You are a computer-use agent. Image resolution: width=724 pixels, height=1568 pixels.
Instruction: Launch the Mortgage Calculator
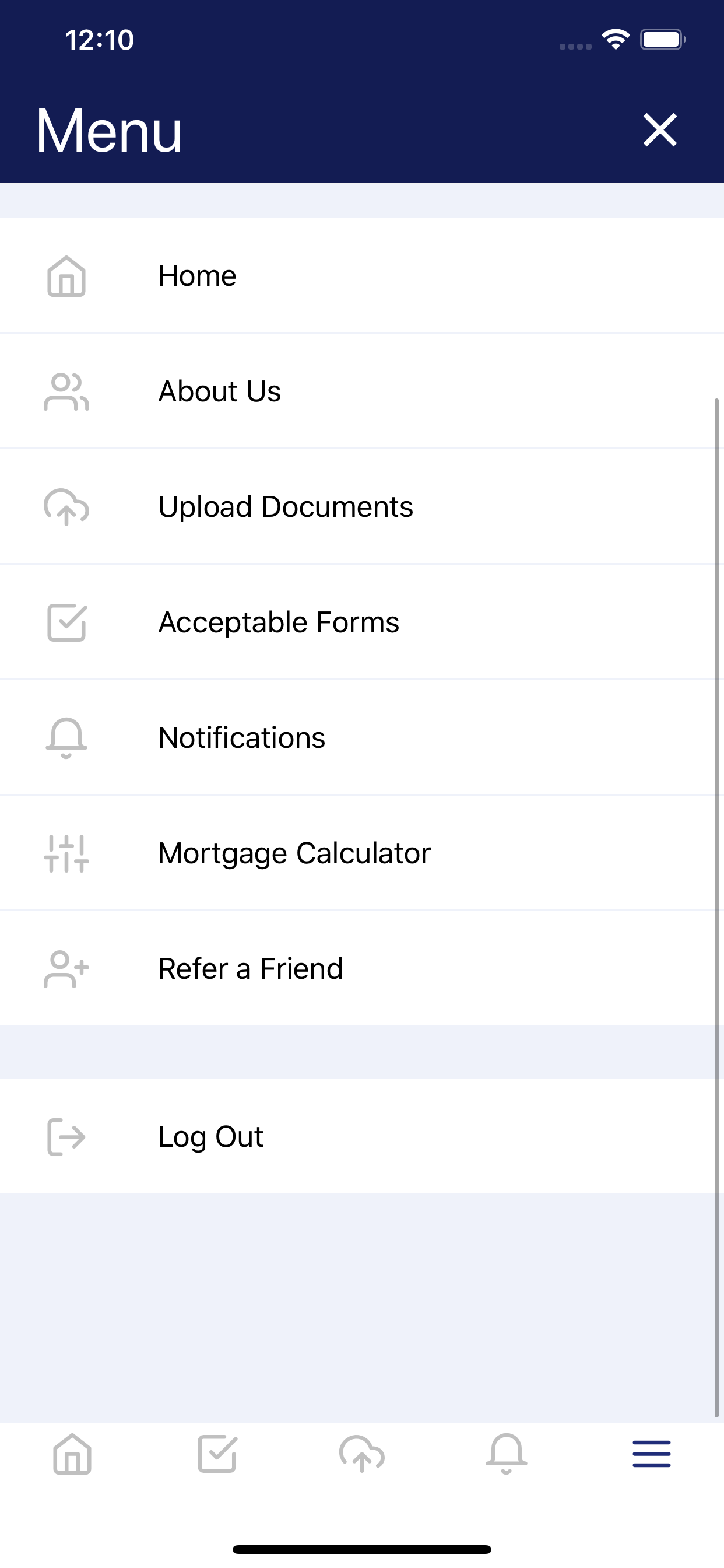point(362,853)
